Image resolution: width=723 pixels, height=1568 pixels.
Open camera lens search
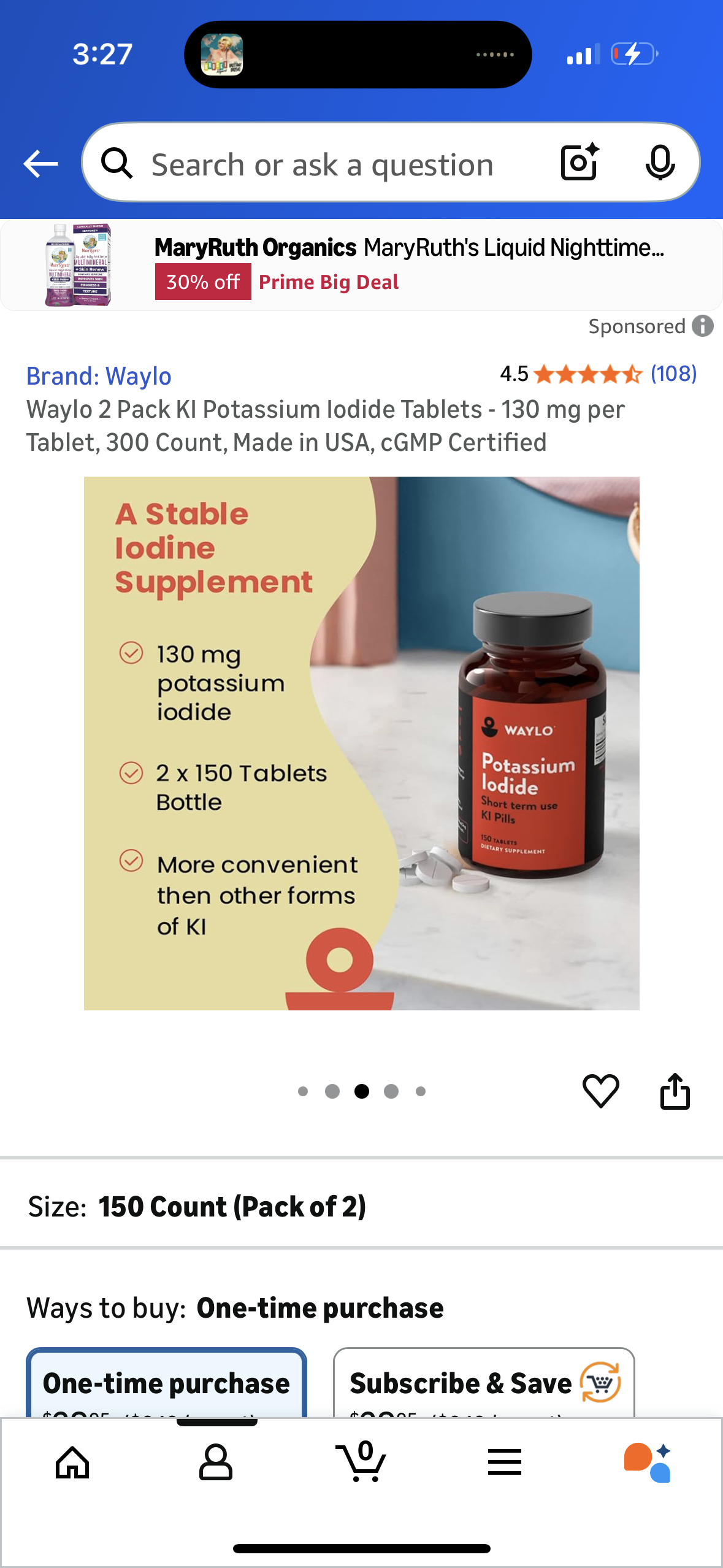point(579,163)
